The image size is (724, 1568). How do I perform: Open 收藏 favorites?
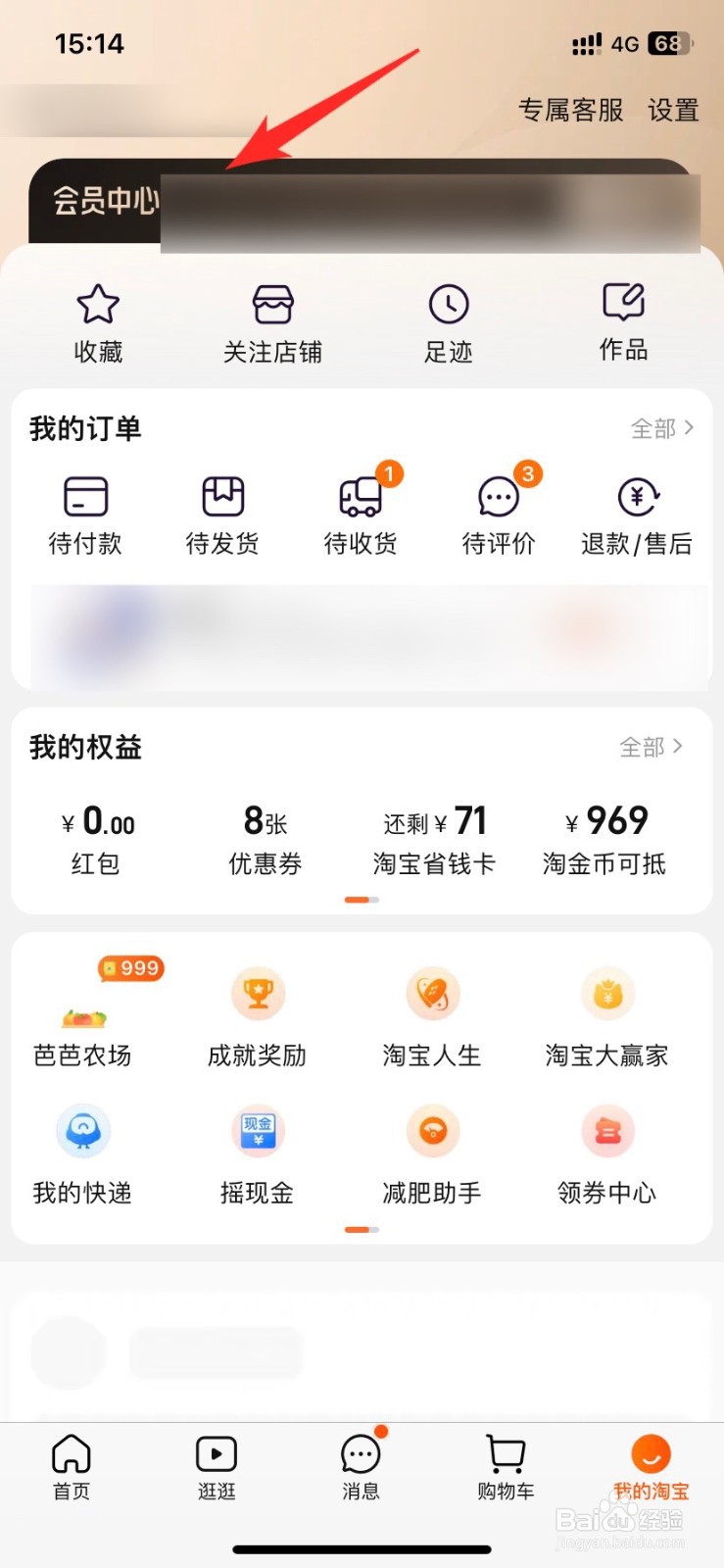click(x=98, y=323)
